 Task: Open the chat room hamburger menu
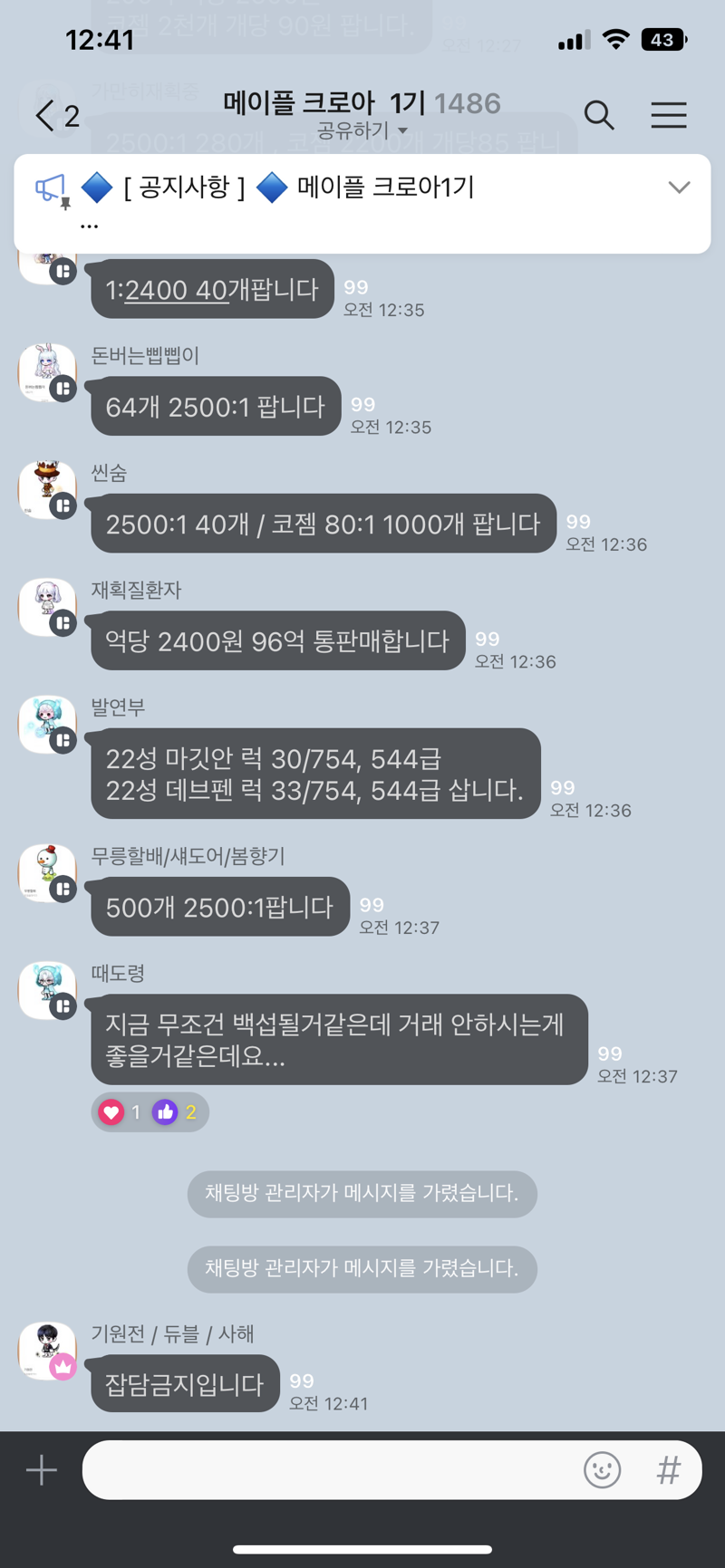(668, 116)
